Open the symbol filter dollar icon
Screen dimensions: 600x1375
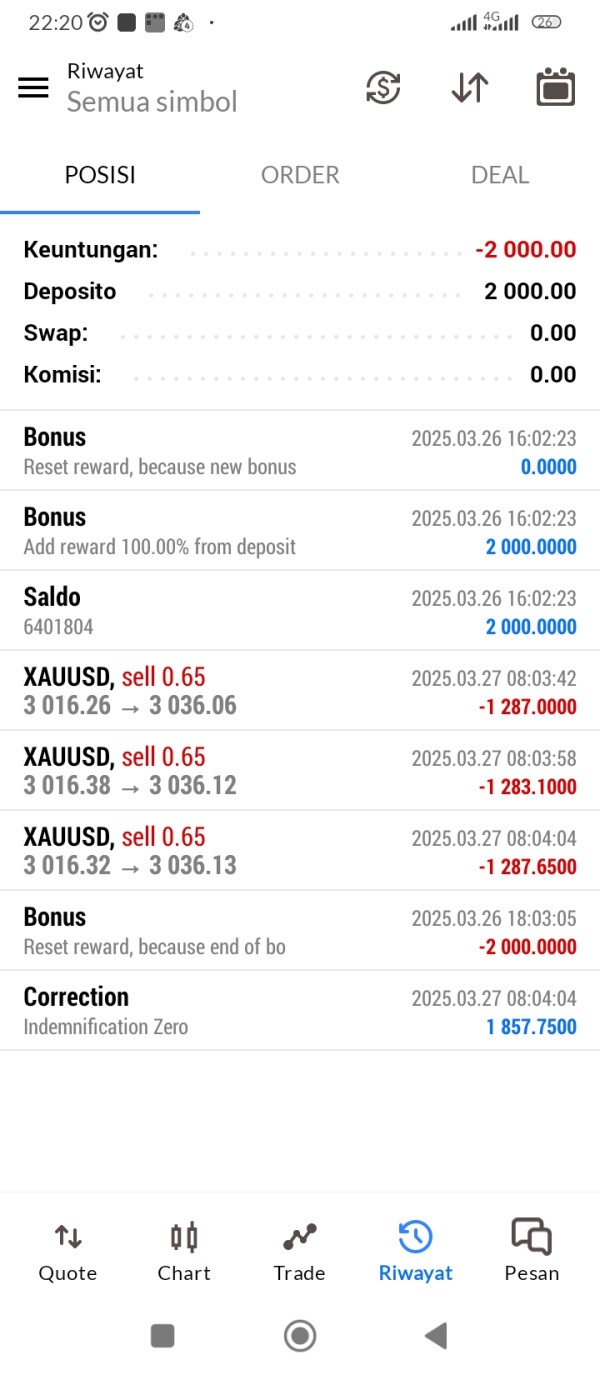click(x=383, y=88)
